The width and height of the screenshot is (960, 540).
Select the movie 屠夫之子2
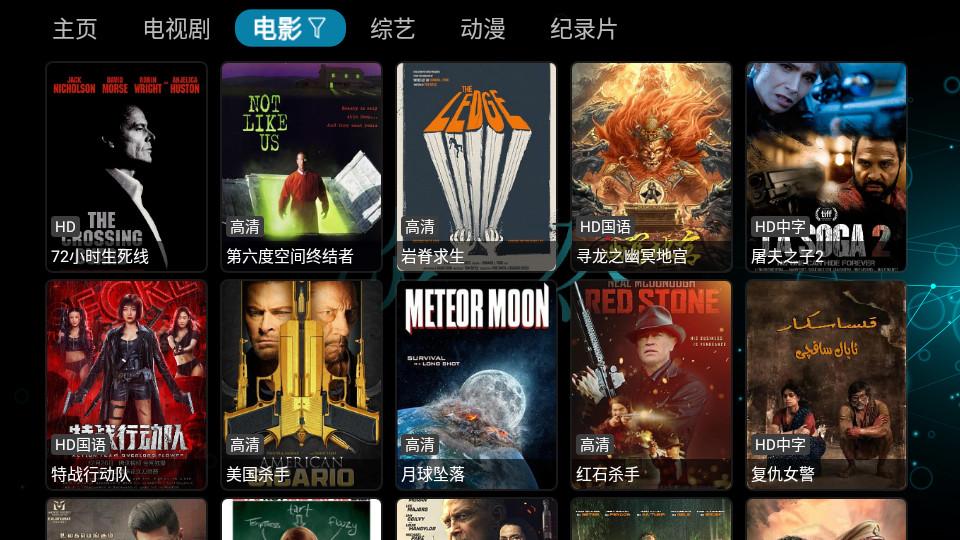tap(826, 166)
